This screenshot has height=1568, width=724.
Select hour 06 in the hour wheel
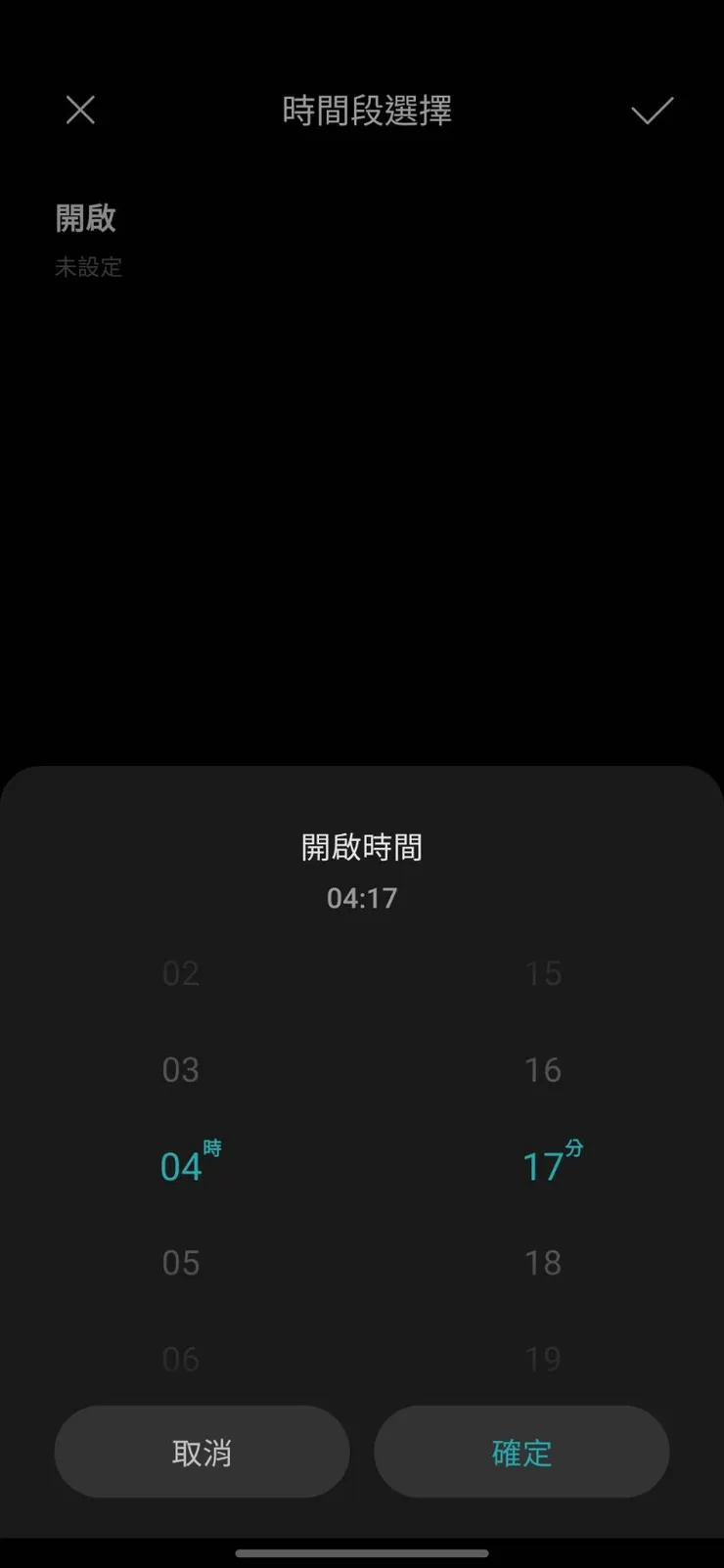point(180,1358)
